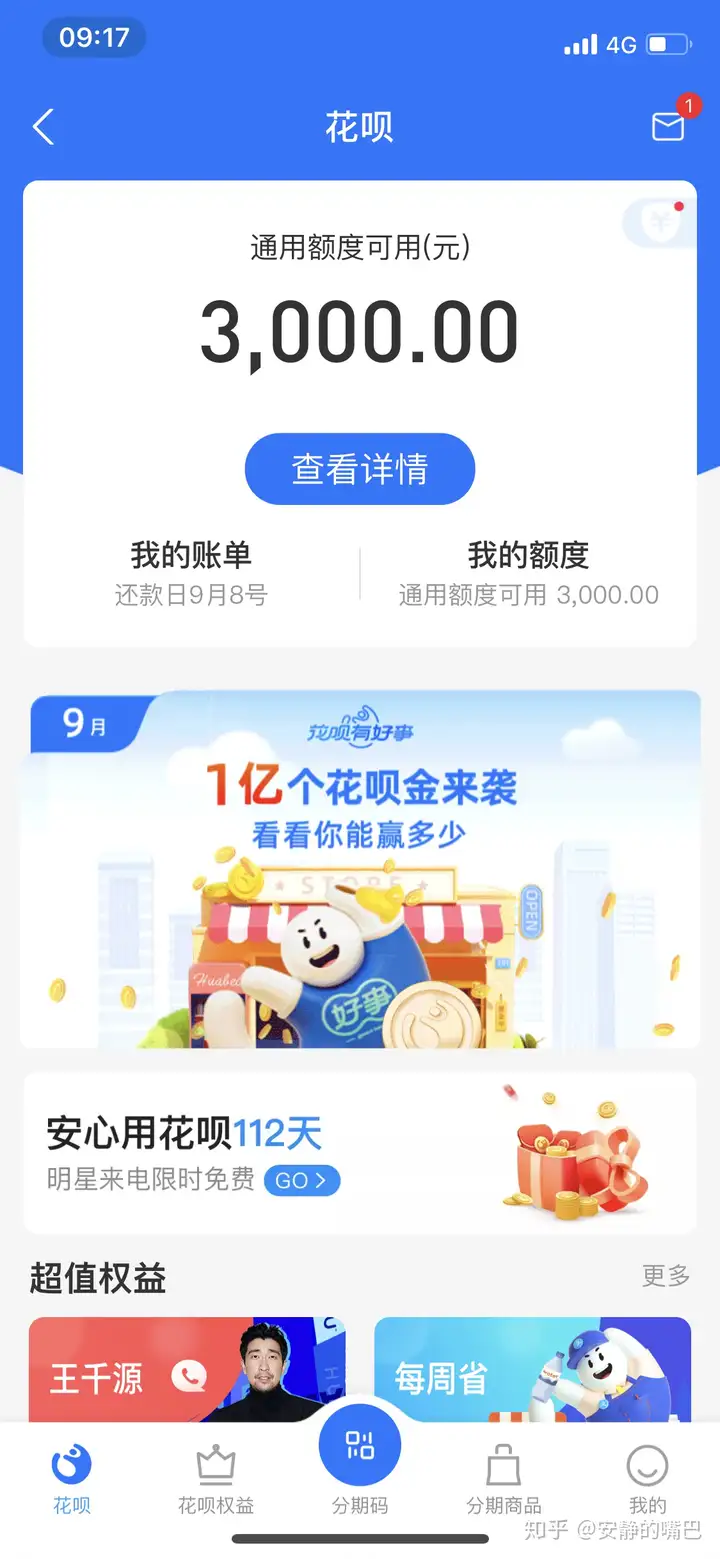Switch to the 分期商品 tab
This screenshot has height=1559, width=720.
click(504, 1480)
